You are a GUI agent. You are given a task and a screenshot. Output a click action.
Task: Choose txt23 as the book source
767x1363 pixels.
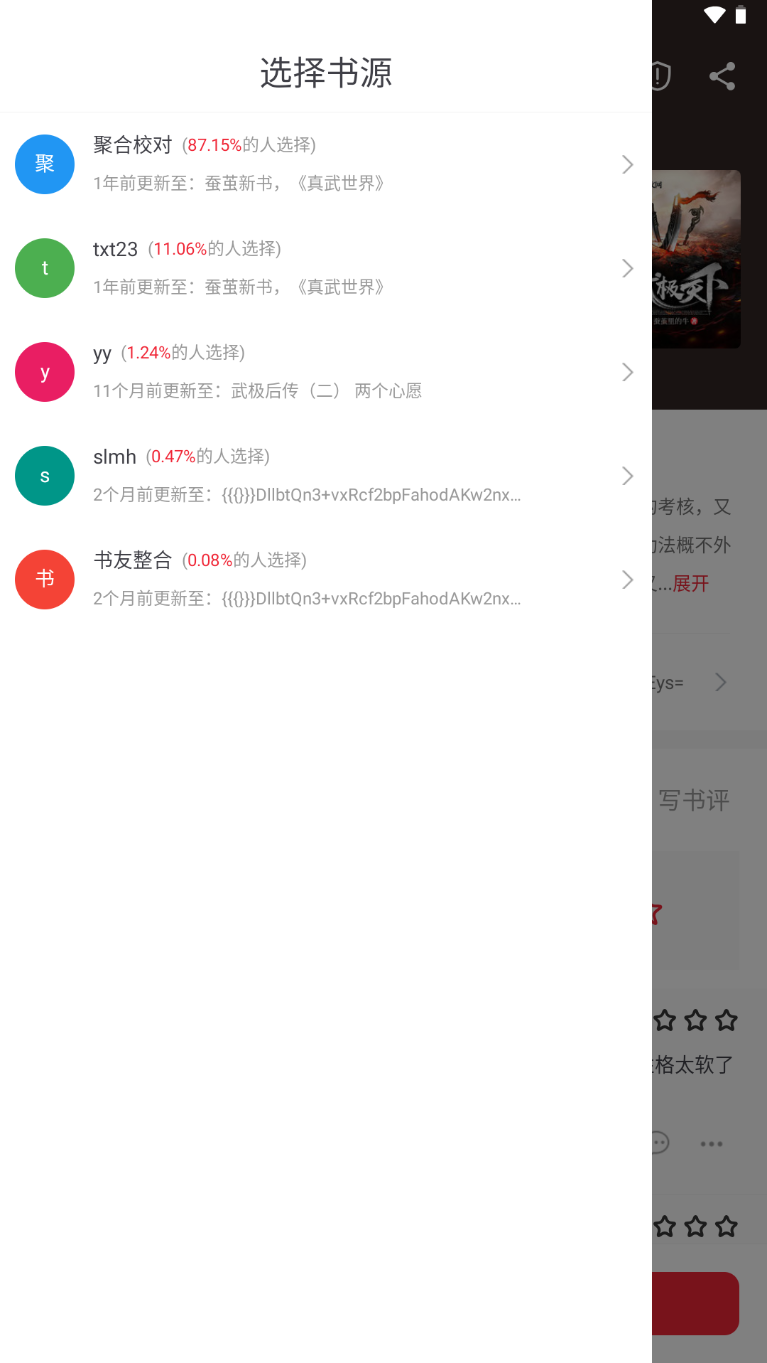(x=325, y=268)
